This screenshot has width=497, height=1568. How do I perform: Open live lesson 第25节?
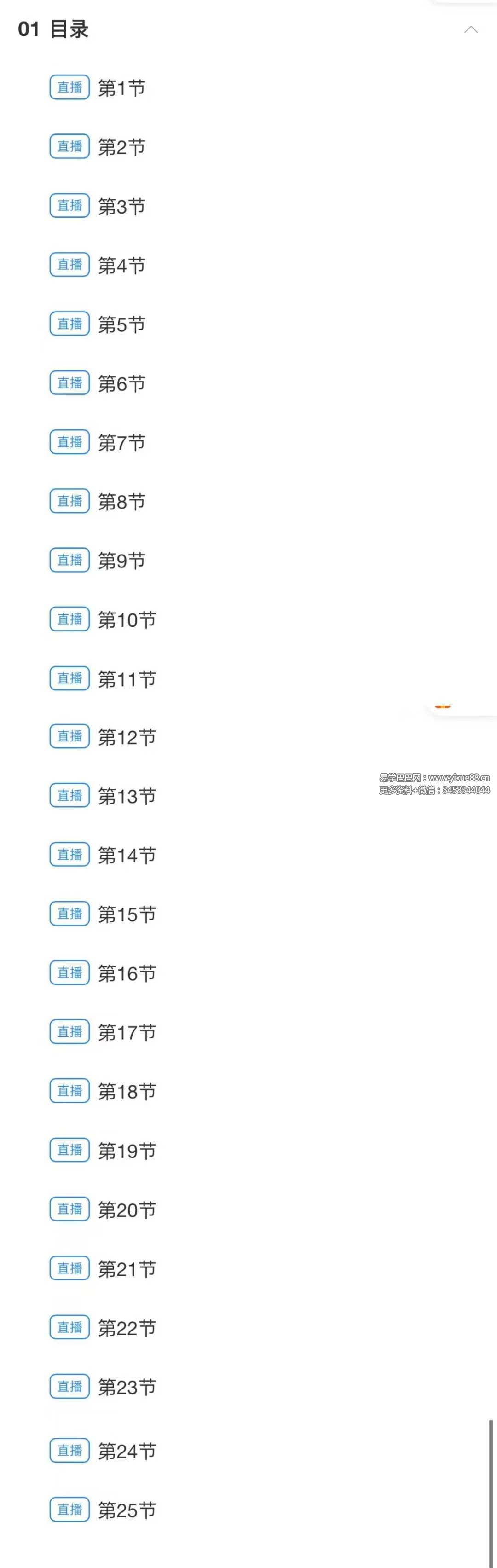tap(127, 1510)
